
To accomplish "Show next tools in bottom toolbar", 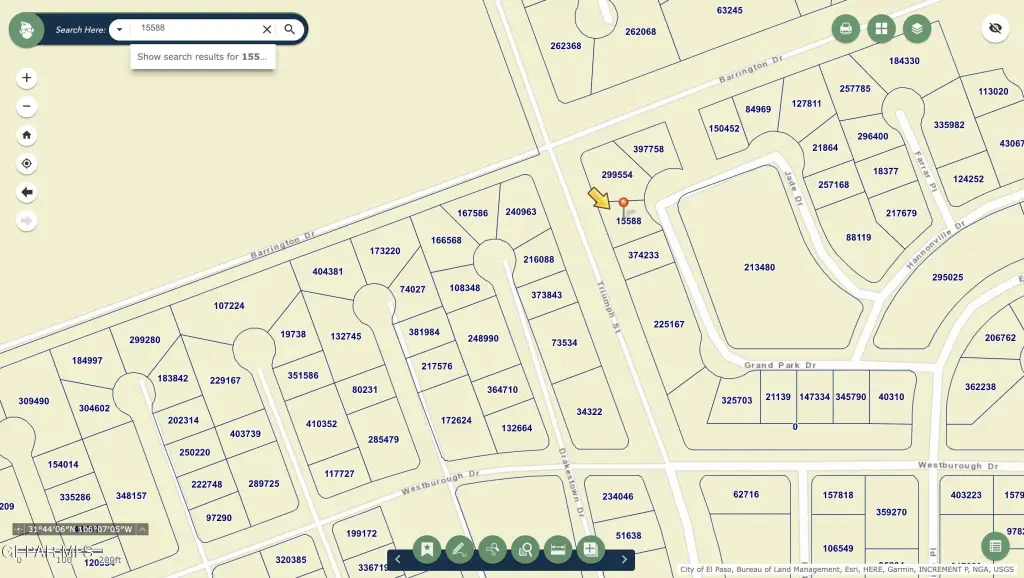I will pyautogui.click(x=624, y=559).
